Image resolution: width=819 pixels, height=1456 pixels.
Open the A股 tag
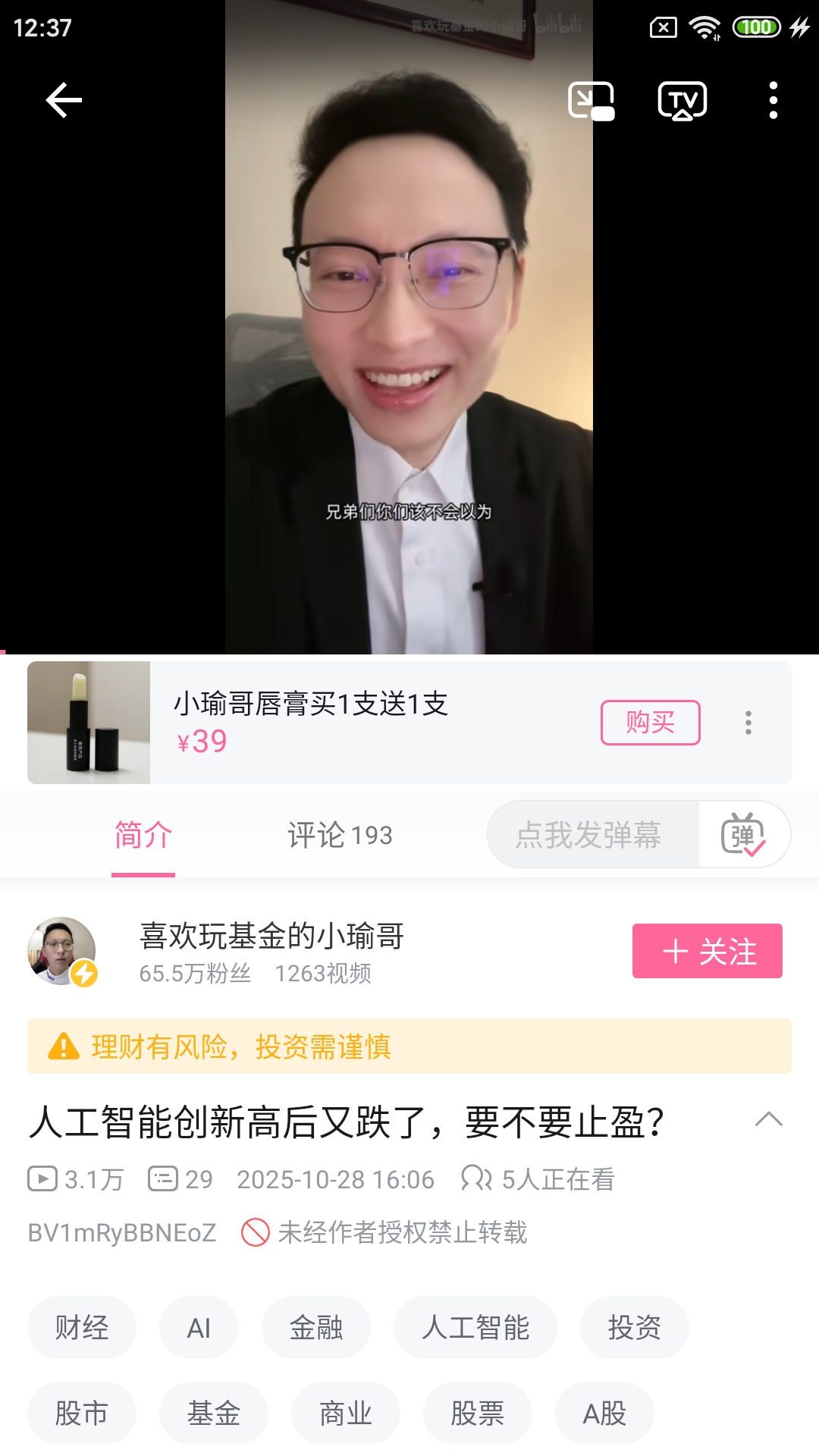[x=604, y=1414]
